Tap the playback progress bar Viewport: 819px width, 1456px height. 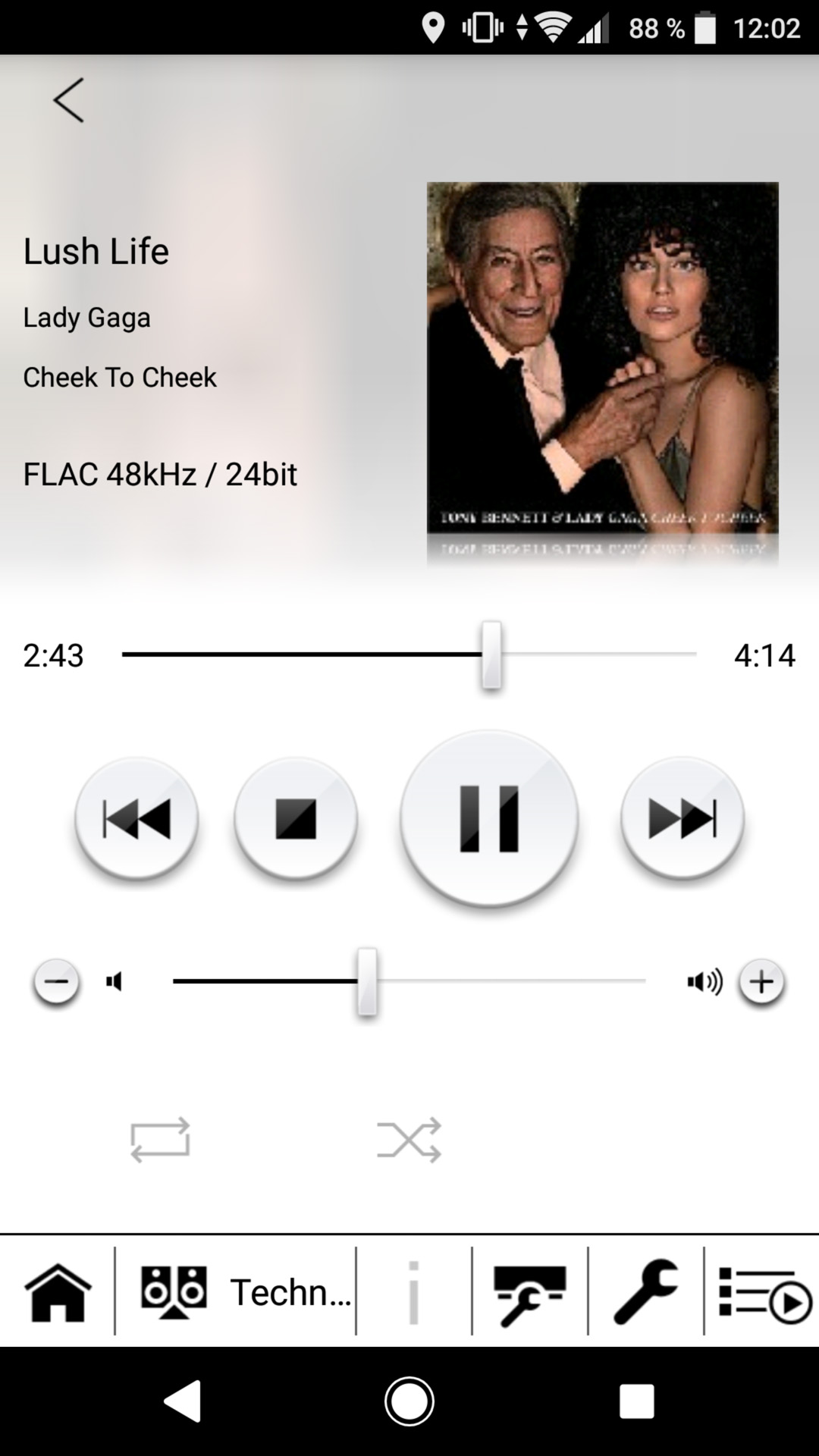pos(409,654)
